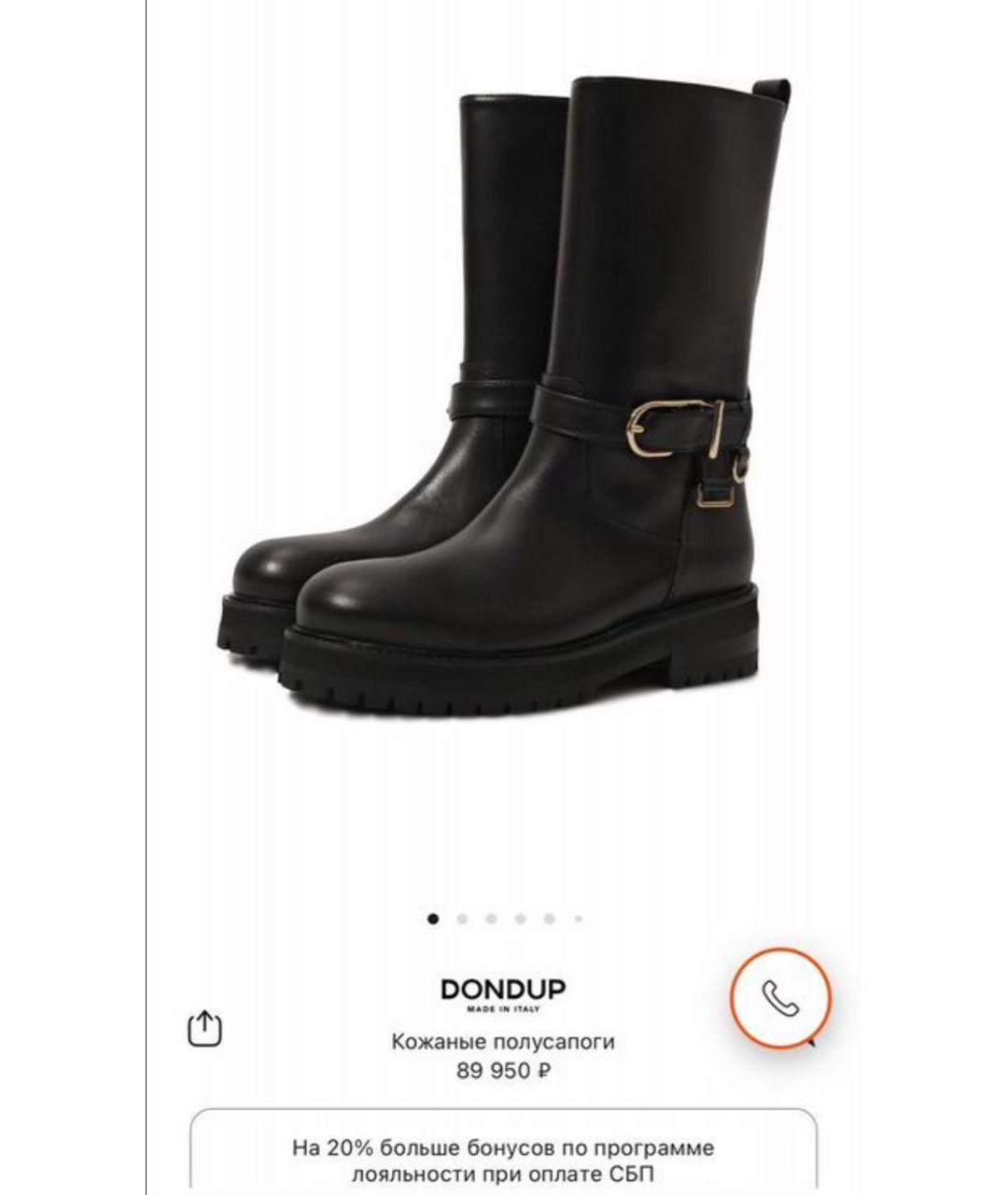Tap the orange phone call button

[x=780, y=998]
